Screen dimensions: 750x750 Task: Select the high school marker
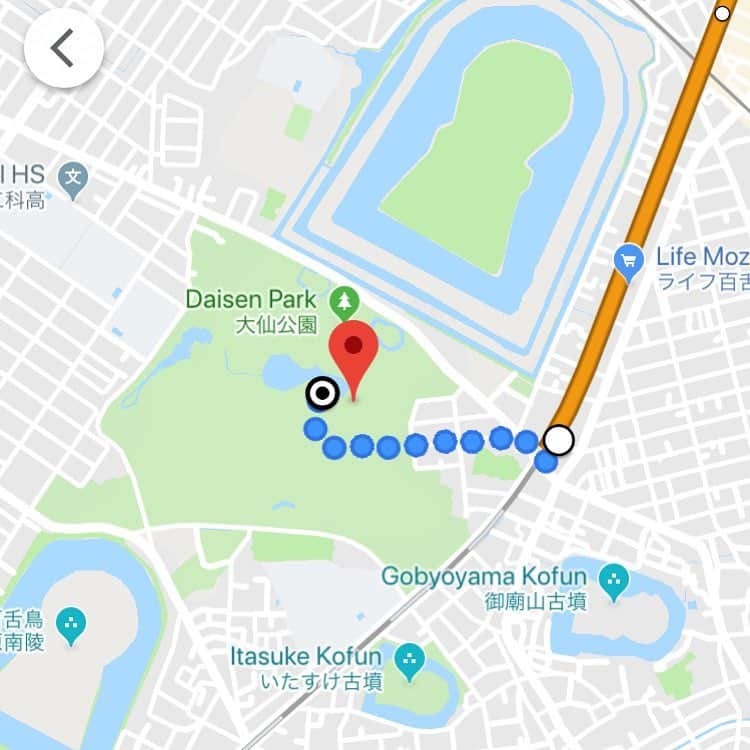tap(72, 181)
